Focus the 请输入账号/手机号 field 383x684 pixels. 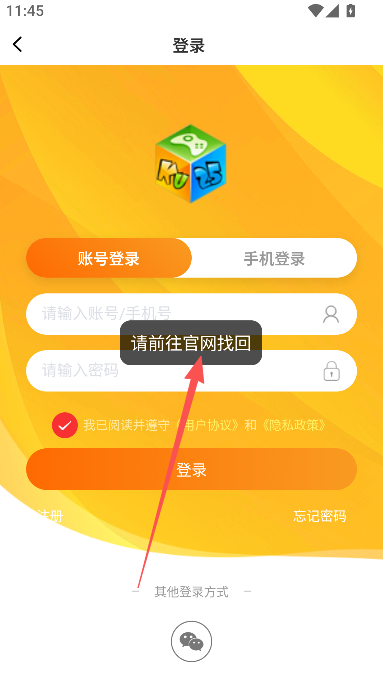click(192, 314)
